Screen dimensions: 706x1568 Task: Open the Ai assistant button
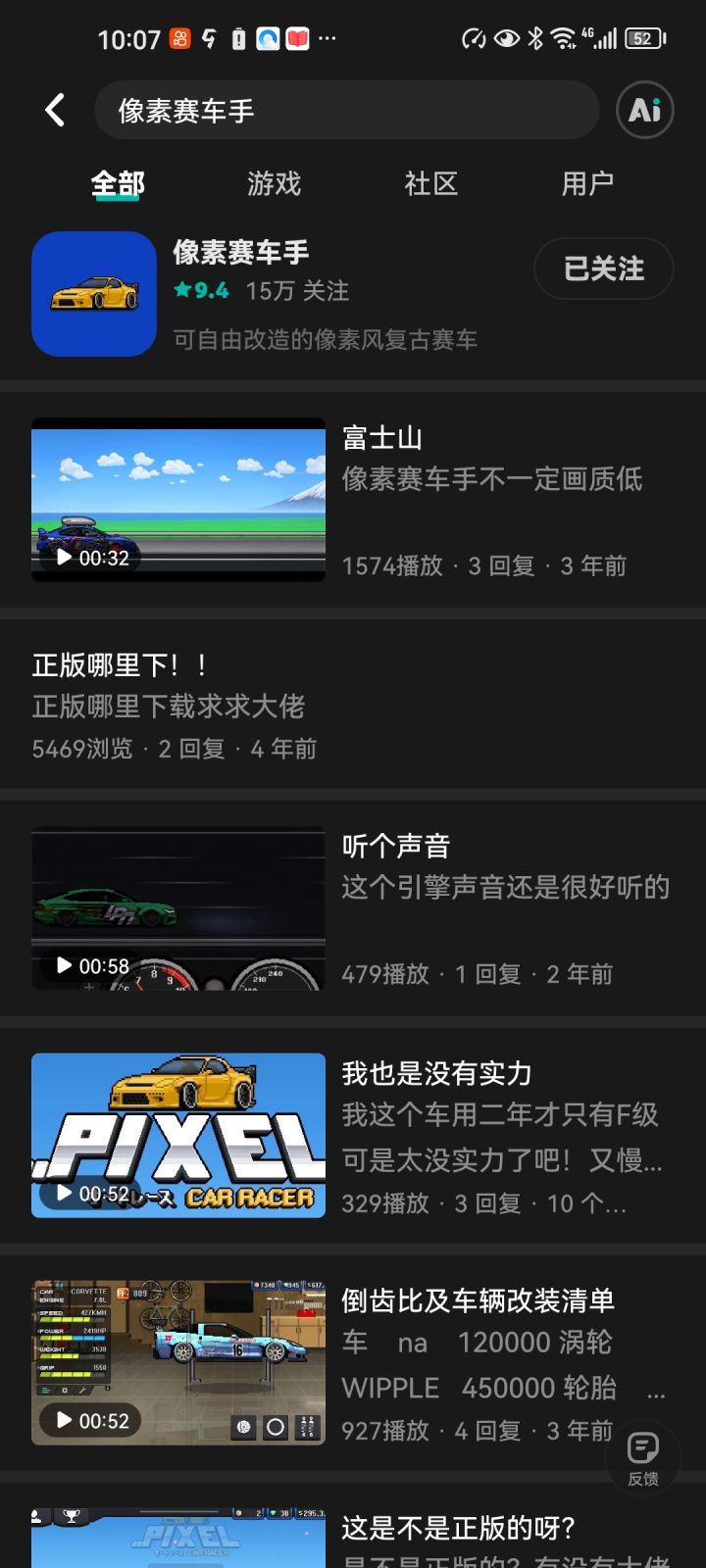click(644, 110)
